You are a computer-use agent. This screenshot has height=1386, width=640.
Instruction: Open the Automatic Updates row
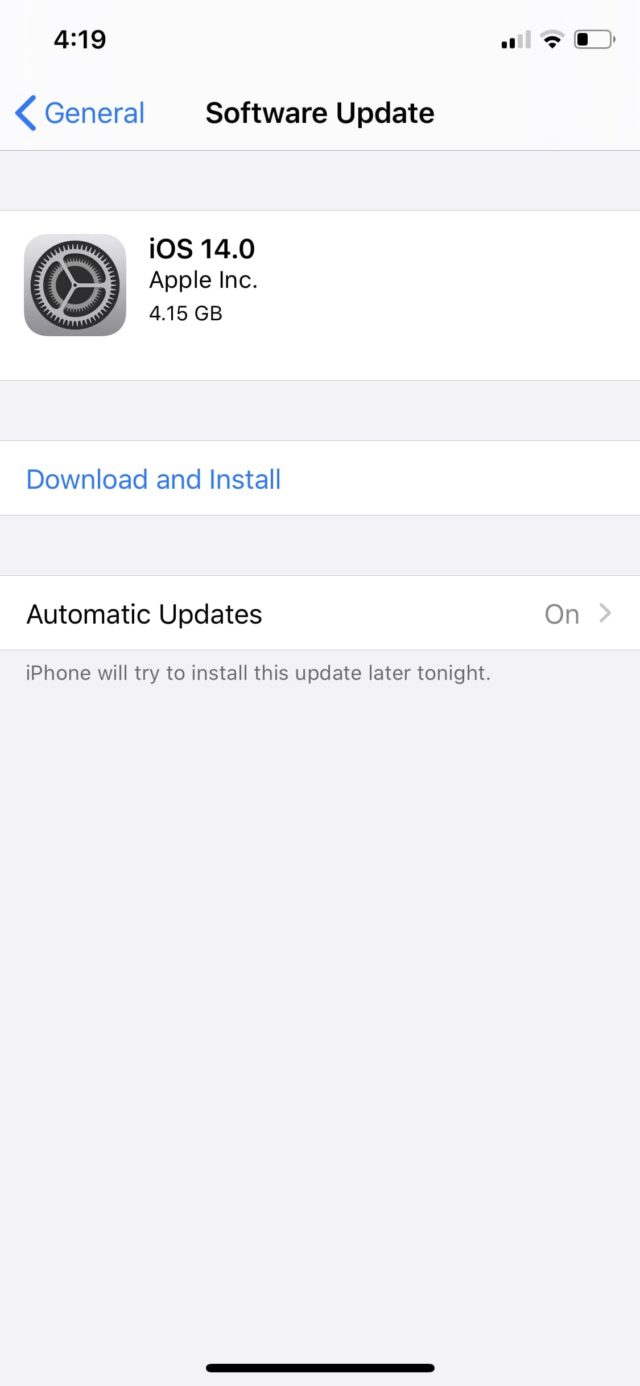click(x=320, y=613)
